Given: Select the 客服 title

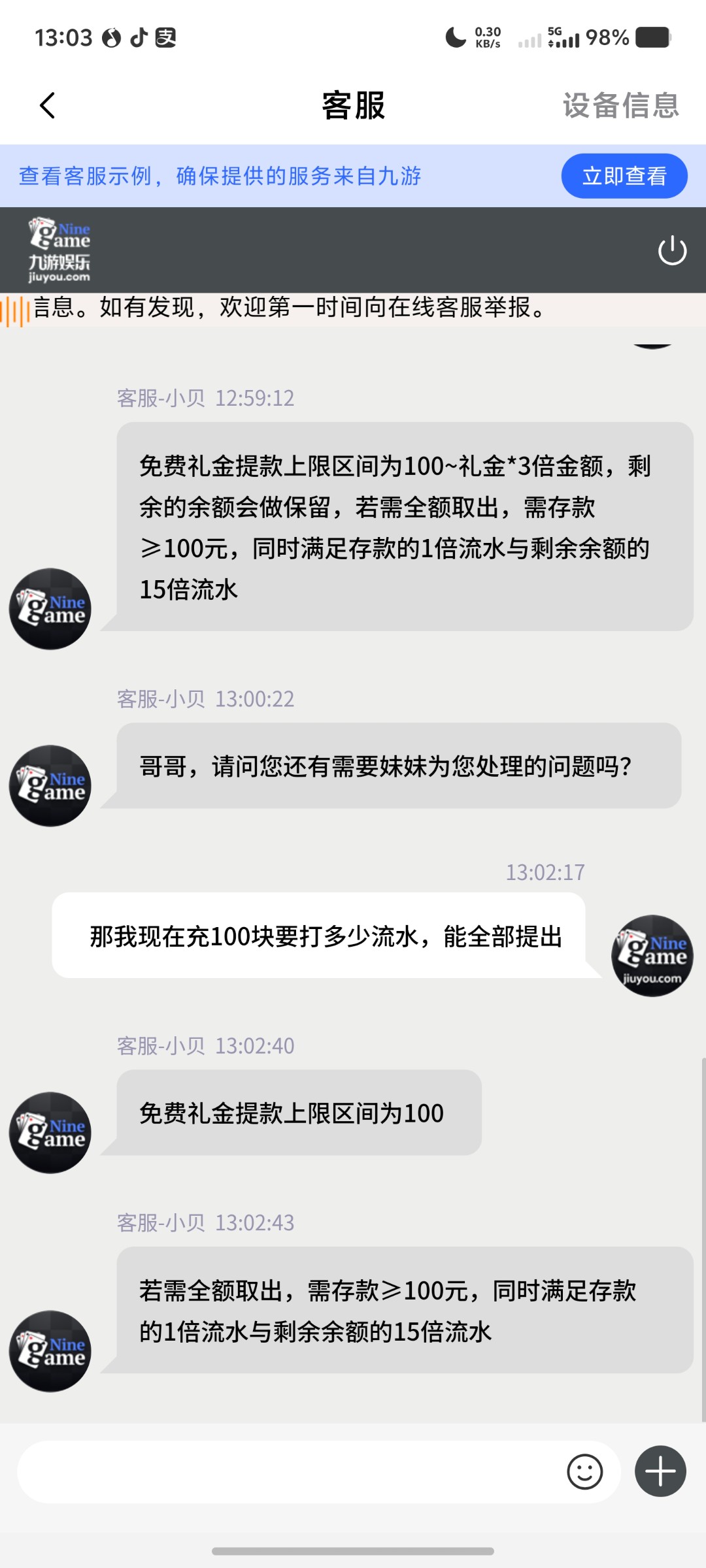Looking at the screenshot, I should click(x=353, y=106).
